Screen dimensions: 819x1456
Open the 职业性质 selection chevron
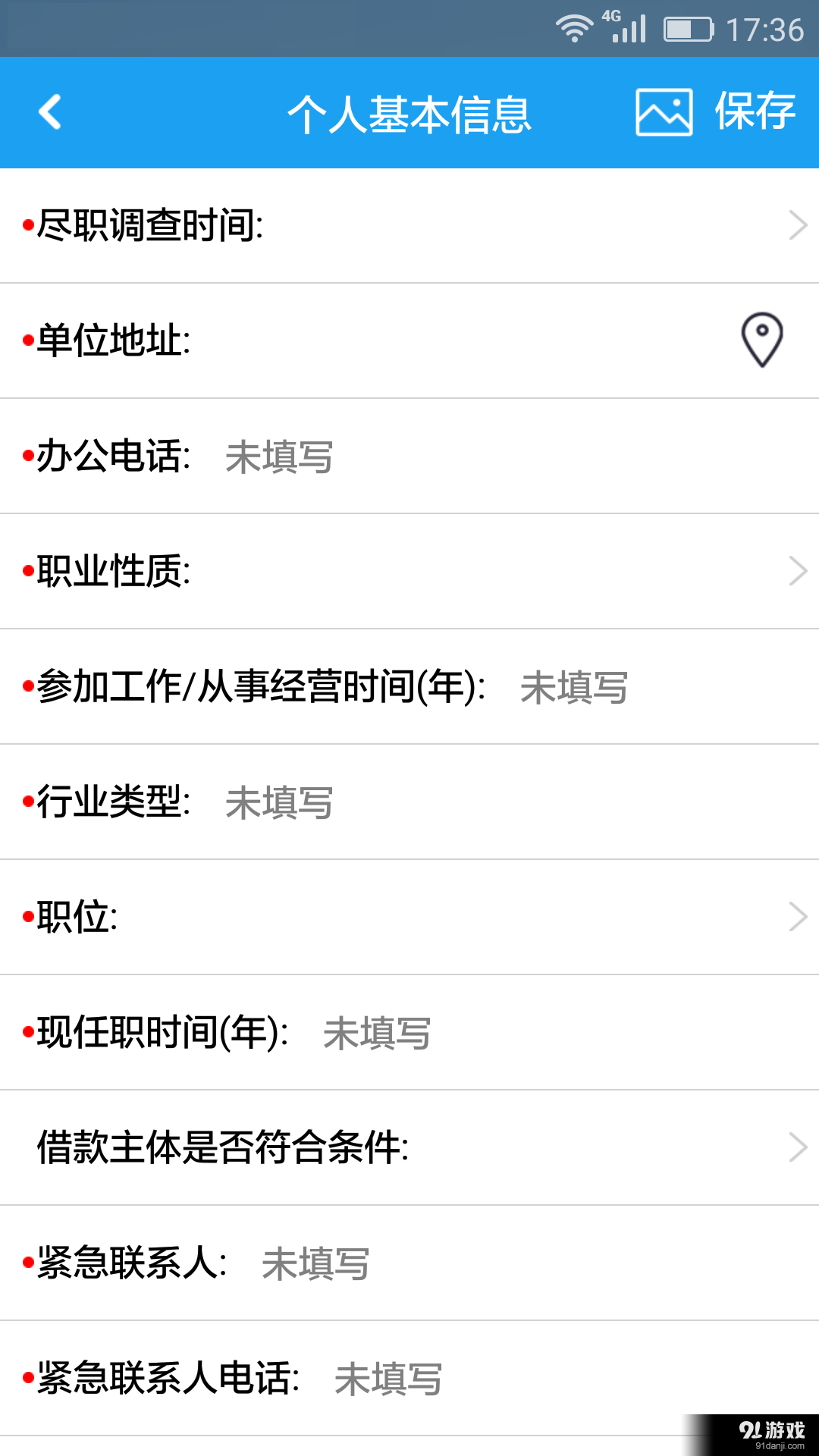tap(796, 571)
